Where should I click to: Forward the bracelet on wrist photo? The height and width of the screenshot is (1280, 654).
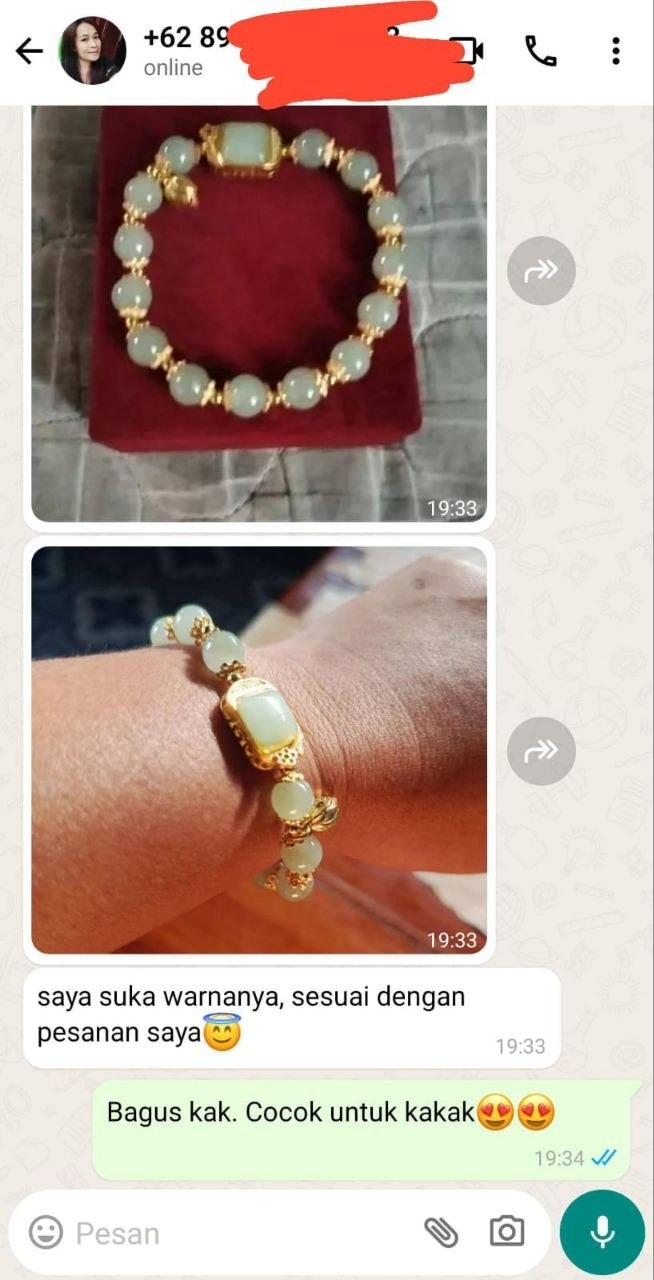541,751
